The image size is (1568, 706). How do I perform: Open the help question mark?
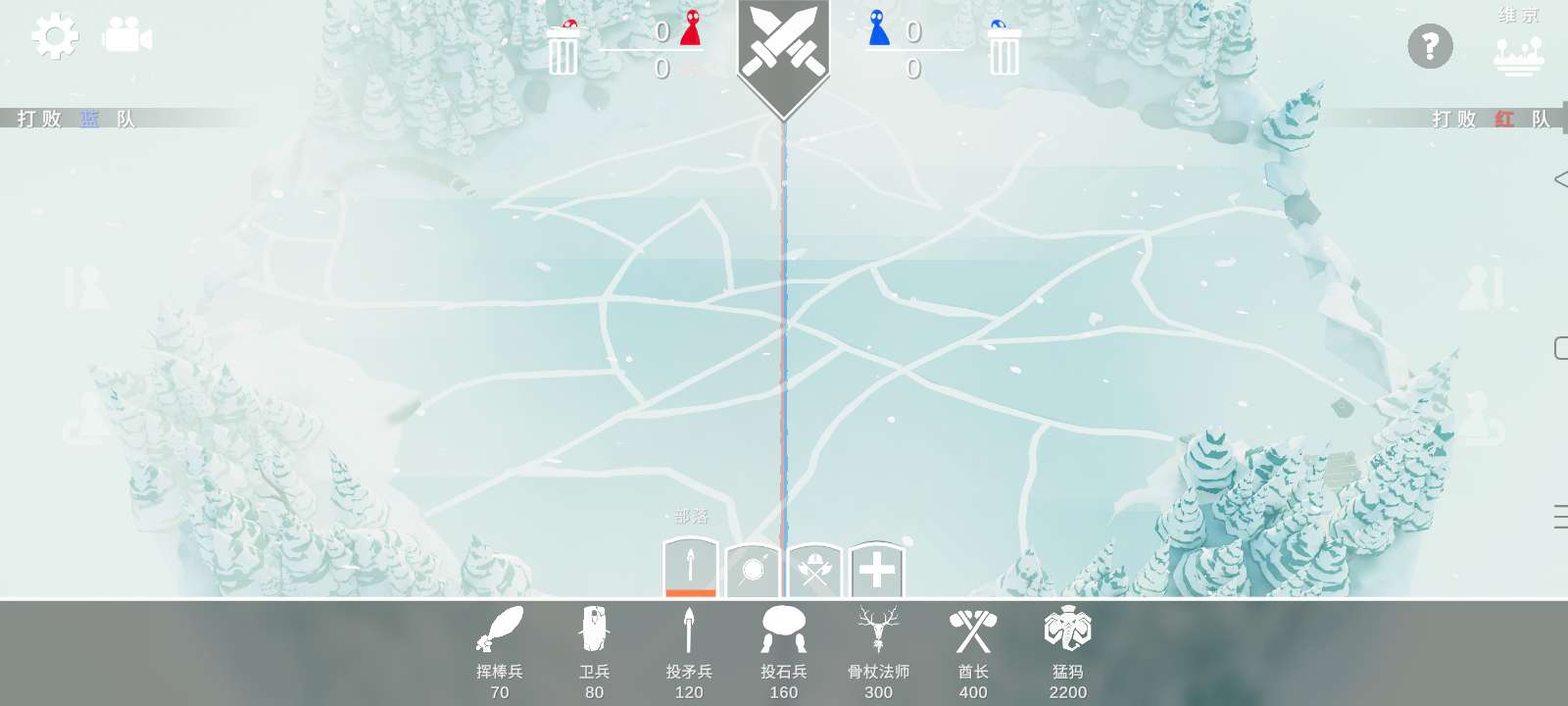[x=1430, y=46]
